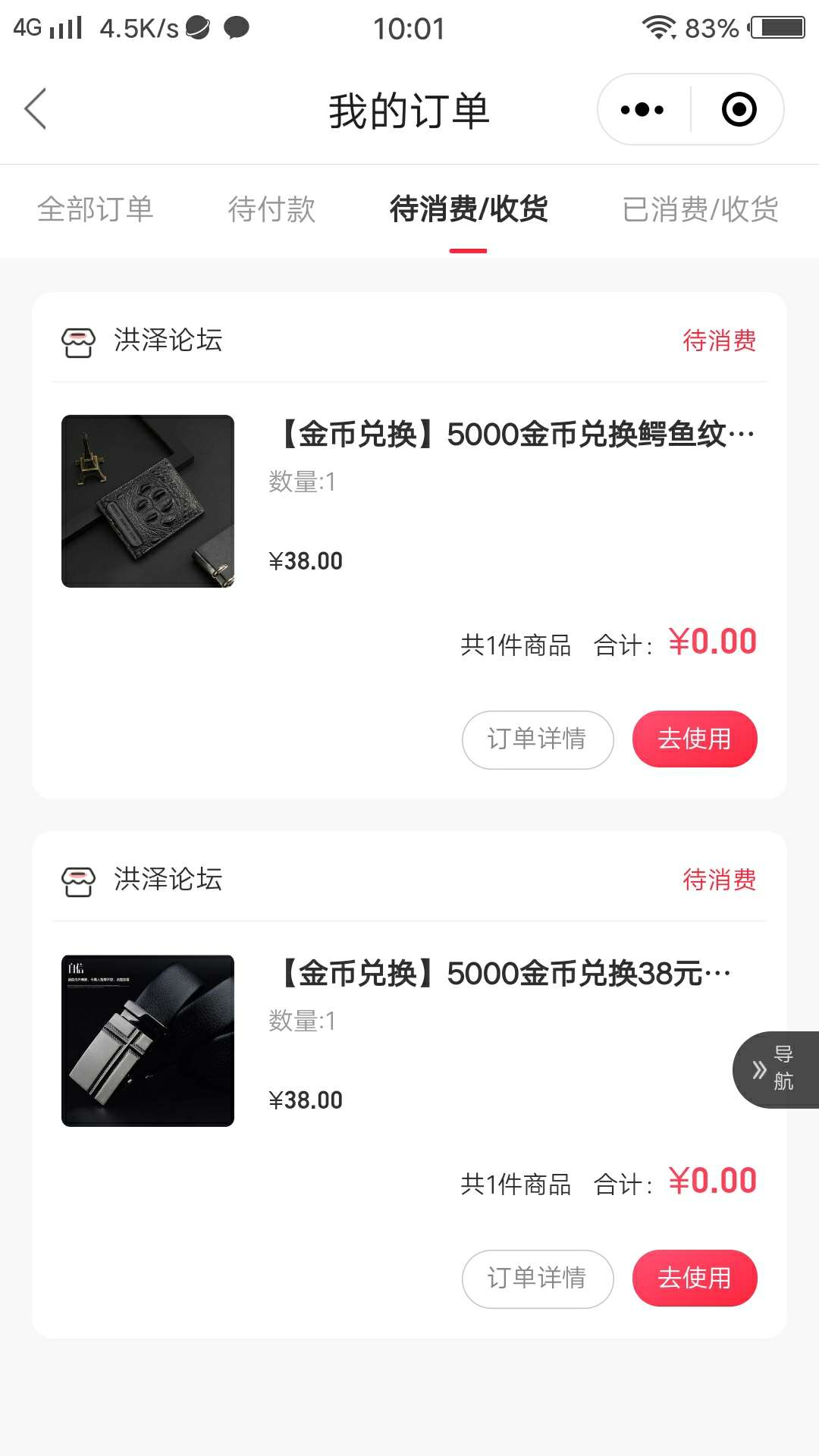Go back using the top-left arrow

pos(36,109)
